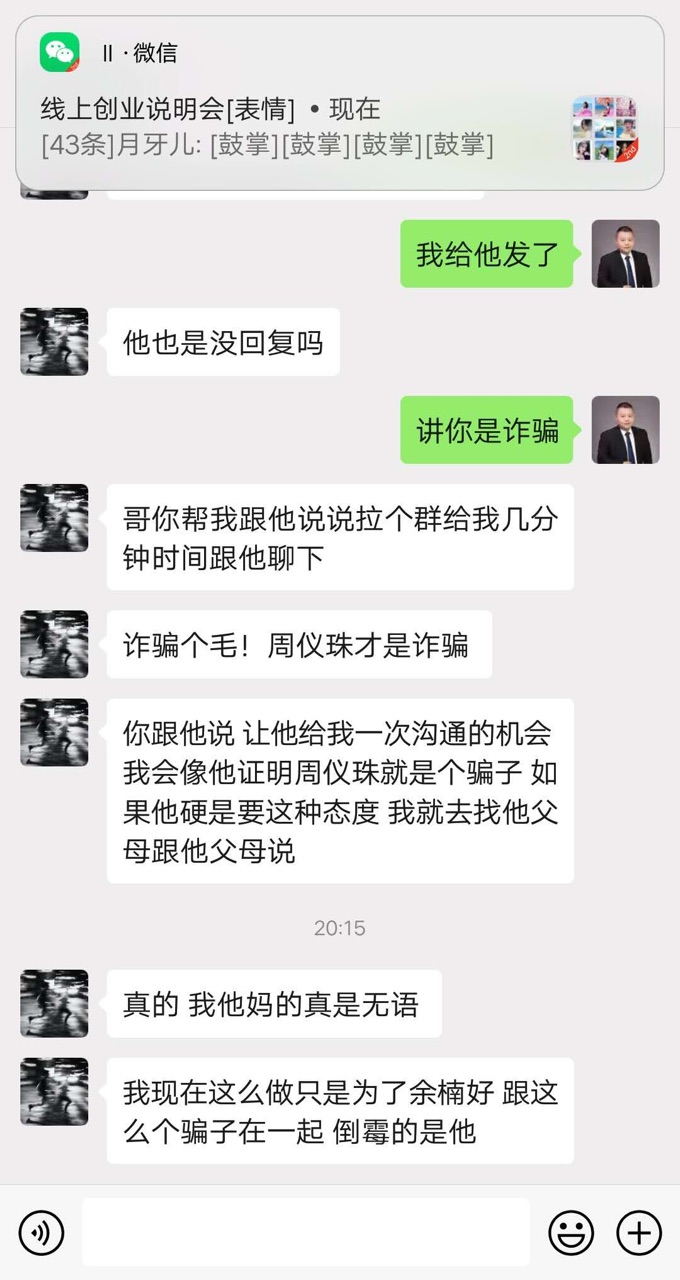Focus the message text field
Image resolution: width=680 pixels, height=1280 pixels.
305,1232
